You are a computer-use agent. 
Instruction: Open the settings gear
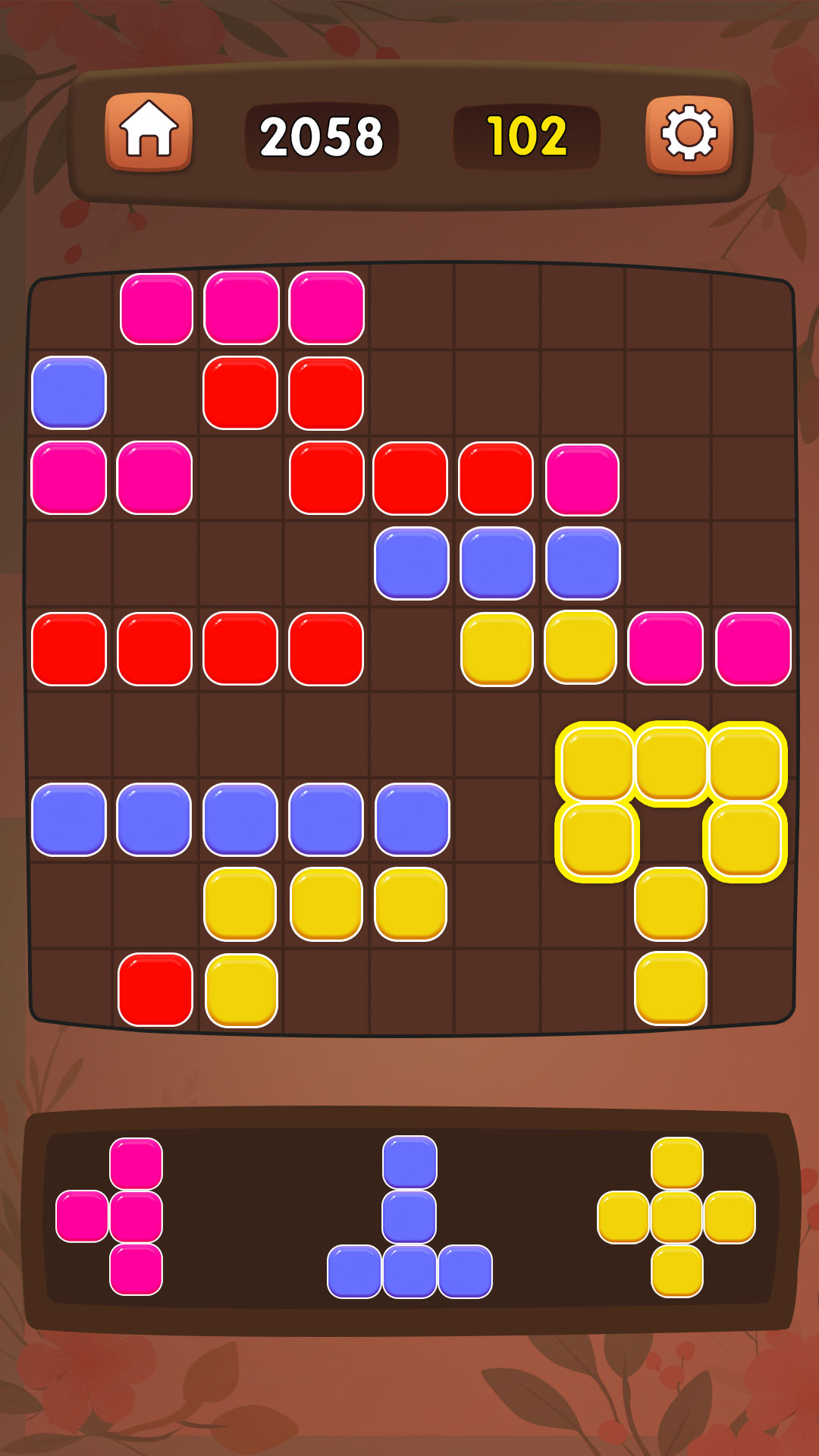[x=689, y=134]
